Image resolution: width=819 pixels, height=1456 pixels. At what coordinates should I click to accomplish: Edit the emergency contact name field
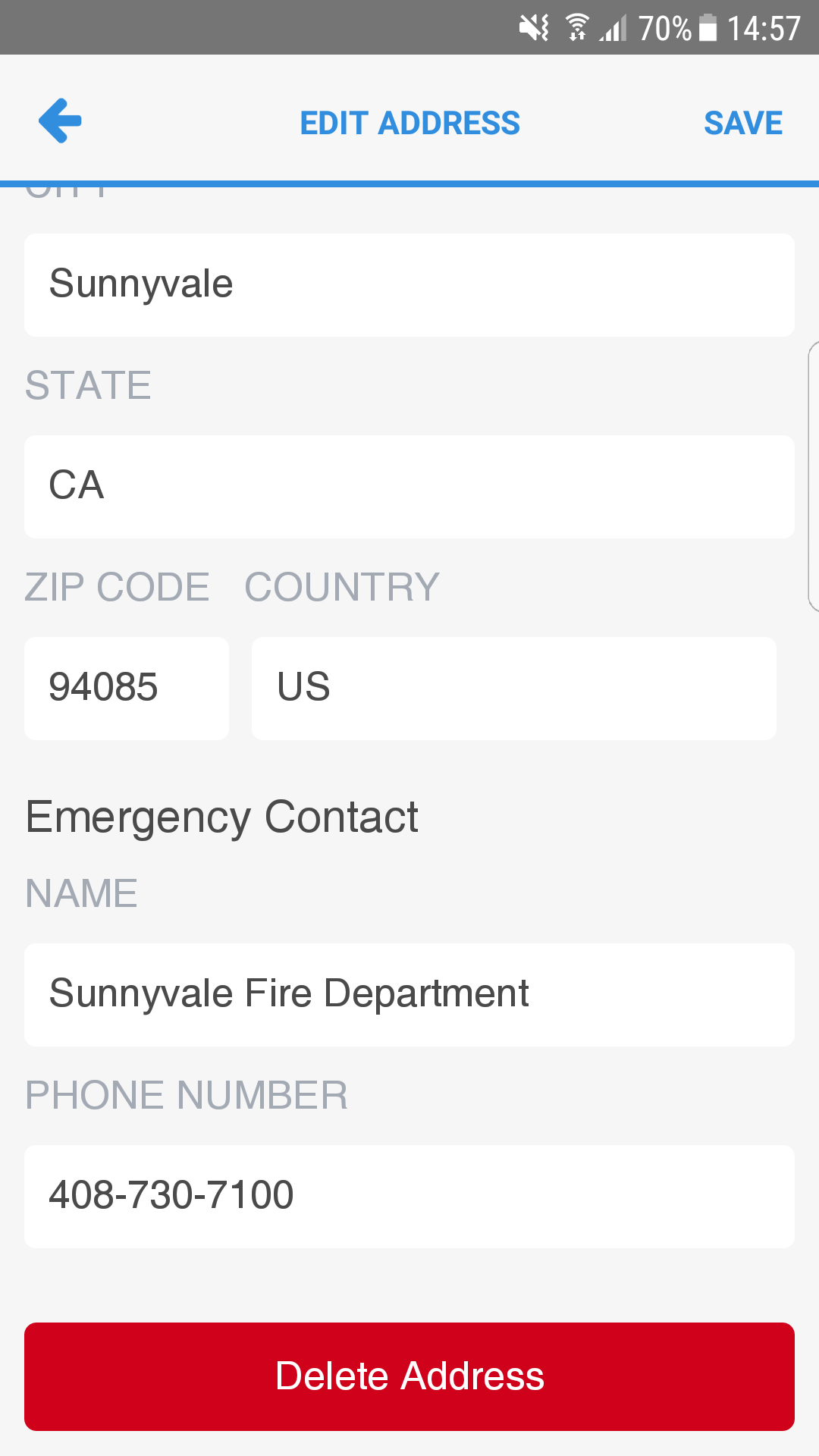[x=409, y=995]
